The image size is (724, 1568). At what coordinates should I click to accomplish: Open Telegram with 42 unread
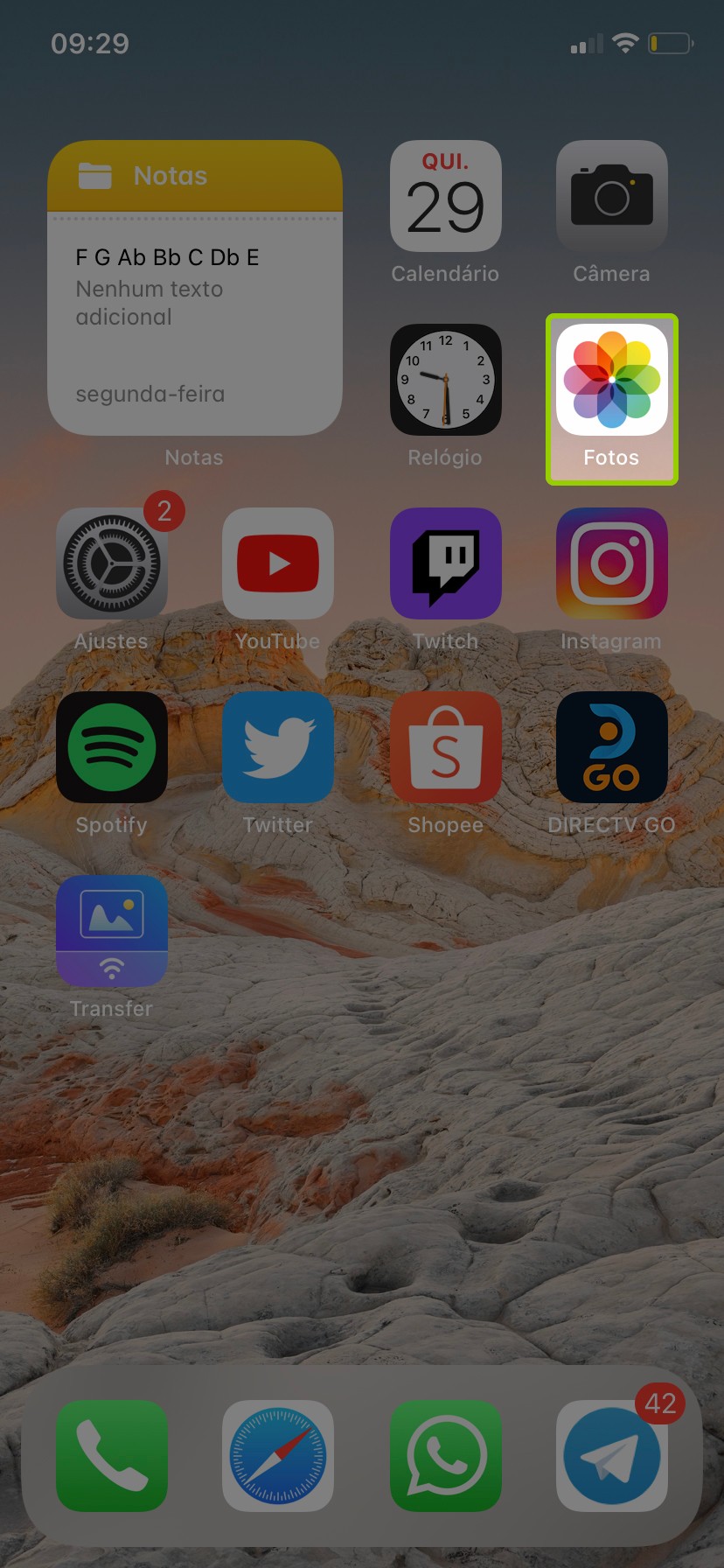611,1456
